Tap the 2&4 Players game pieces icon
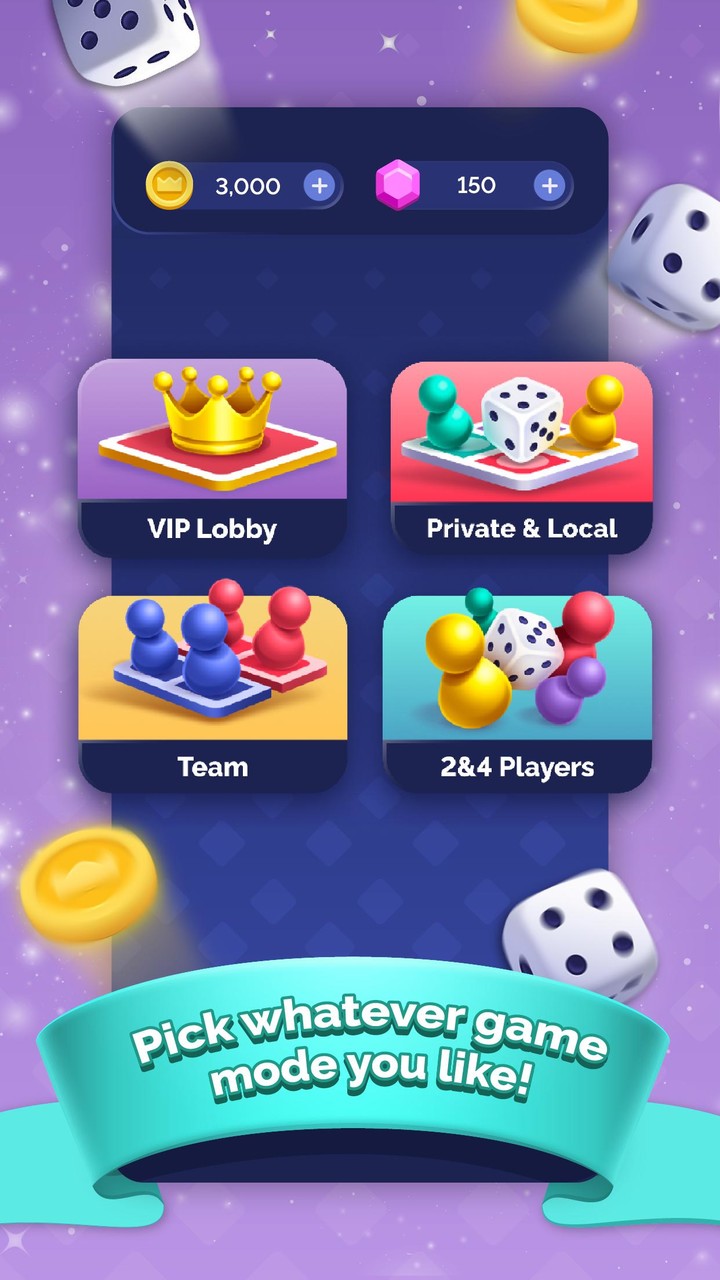This screenshot has height=1280, width=720. click(x=520, y=655)
